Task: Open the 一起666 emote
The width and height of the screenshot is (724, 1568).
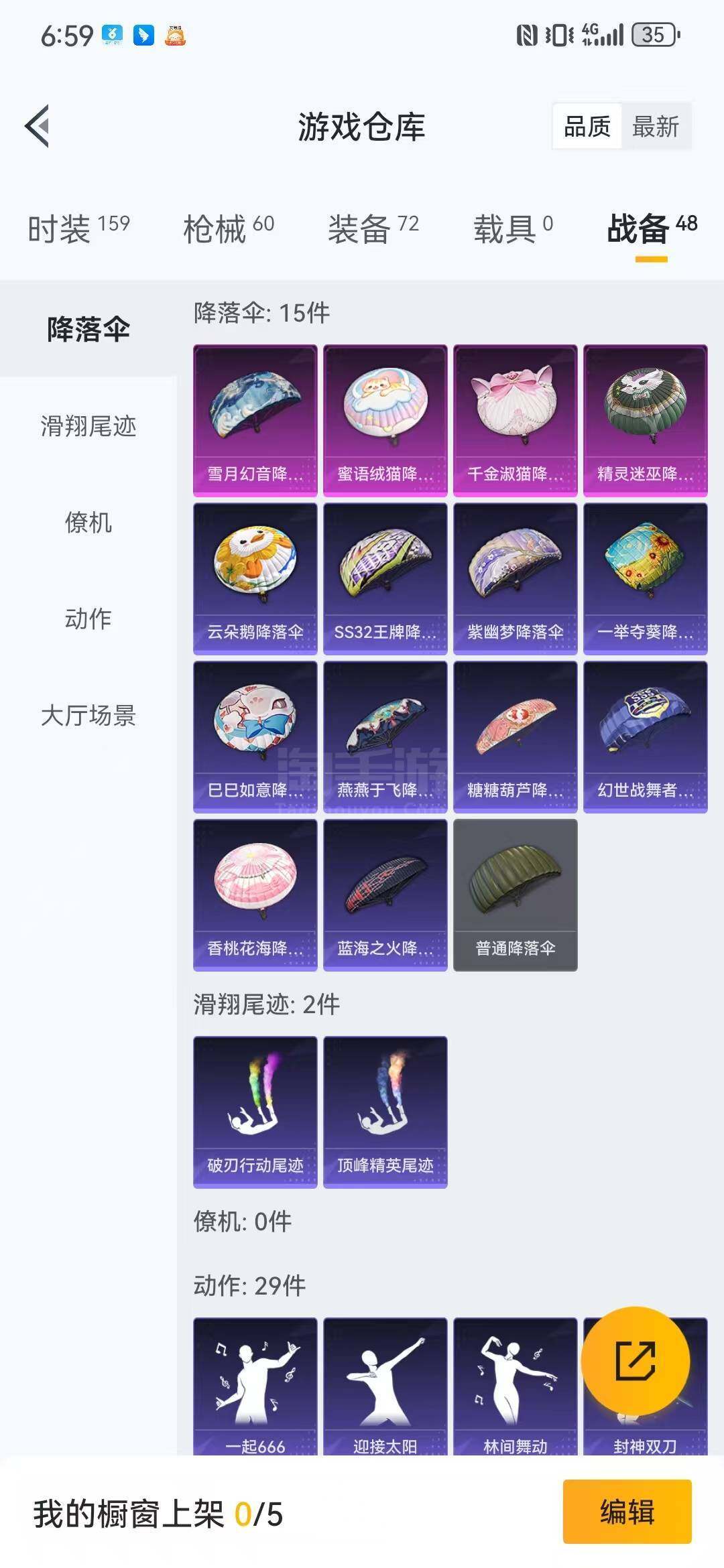Action: click(255, 1386)
